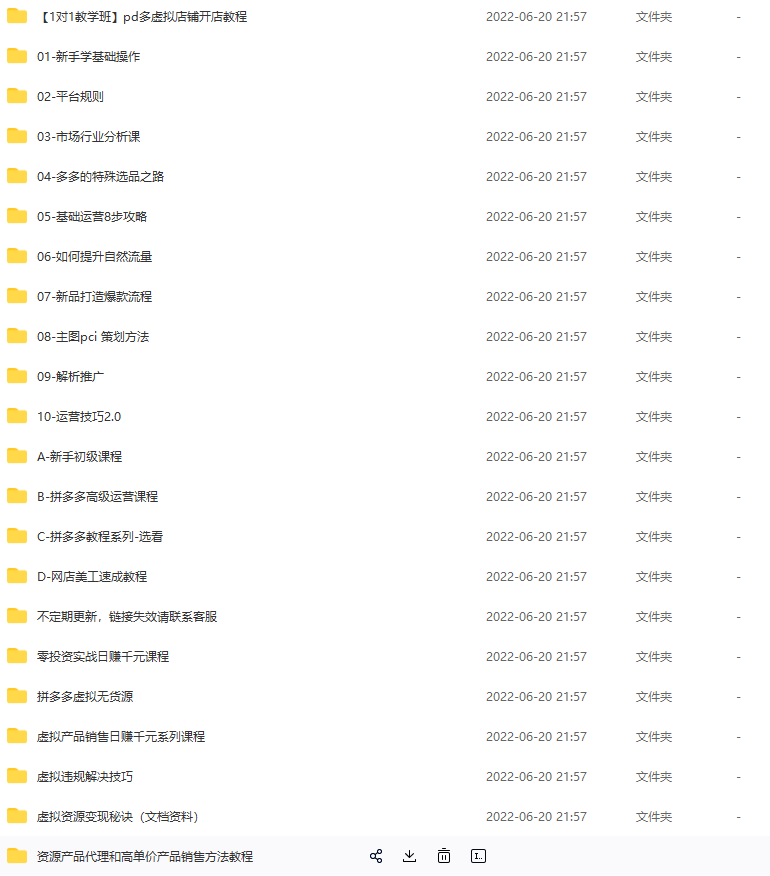Open the 虚拟违规解决技巧 folder

pos(85,777)
